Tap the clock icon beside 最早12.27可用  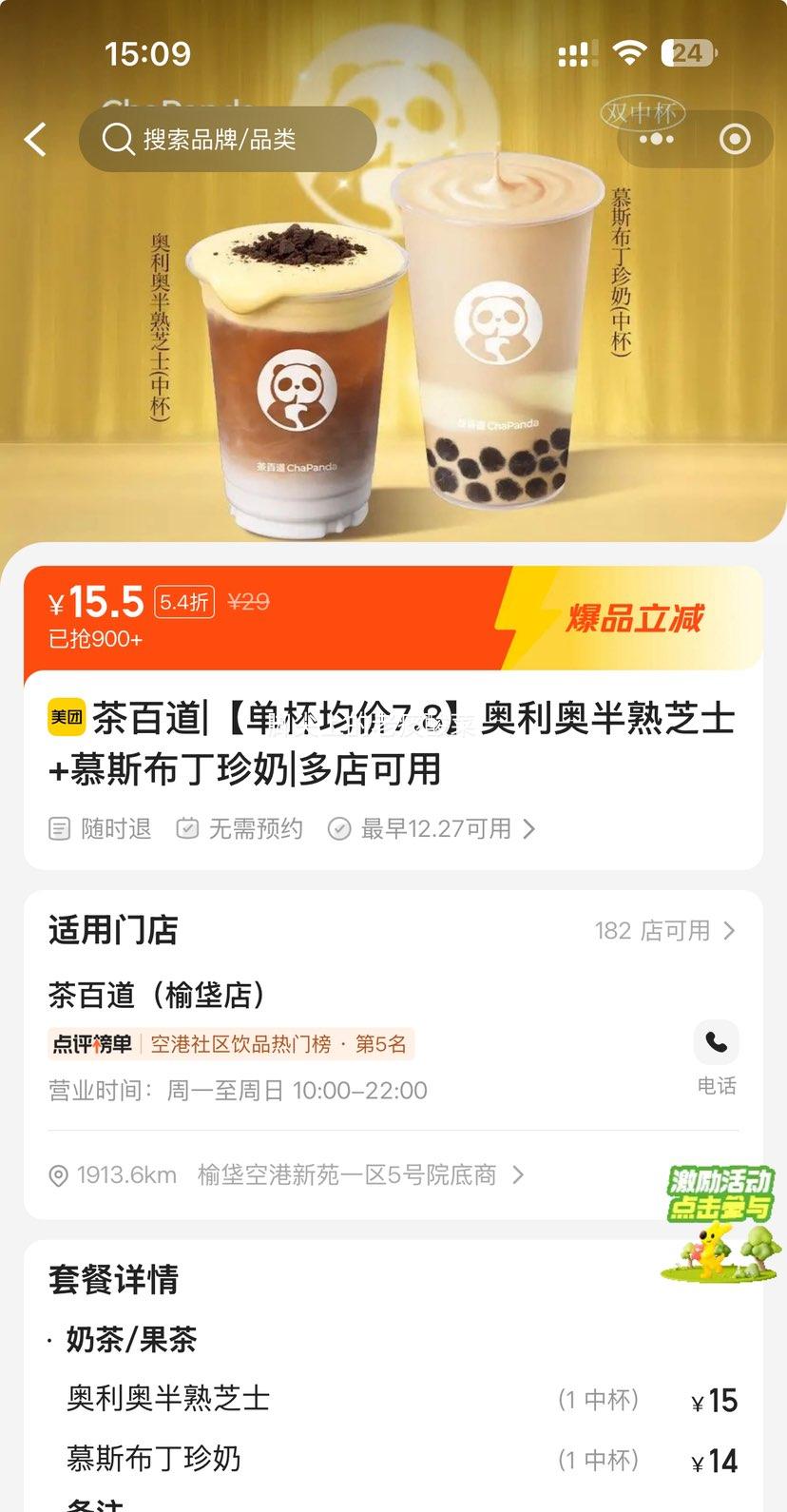click(339, 828)
